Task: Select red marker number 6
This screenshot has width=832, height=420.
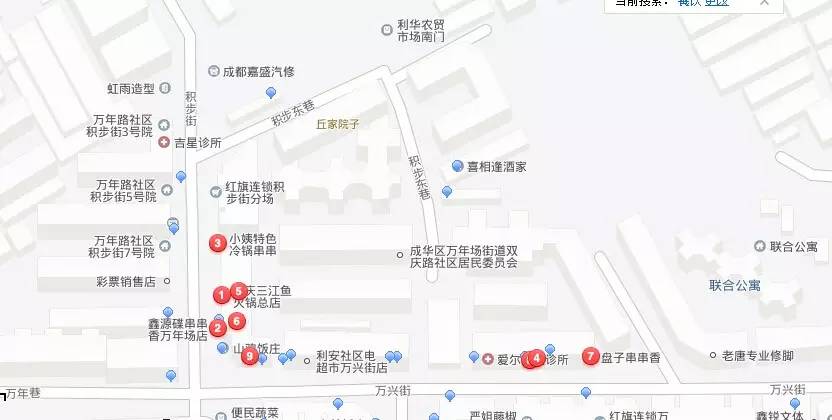Action: 236,321
